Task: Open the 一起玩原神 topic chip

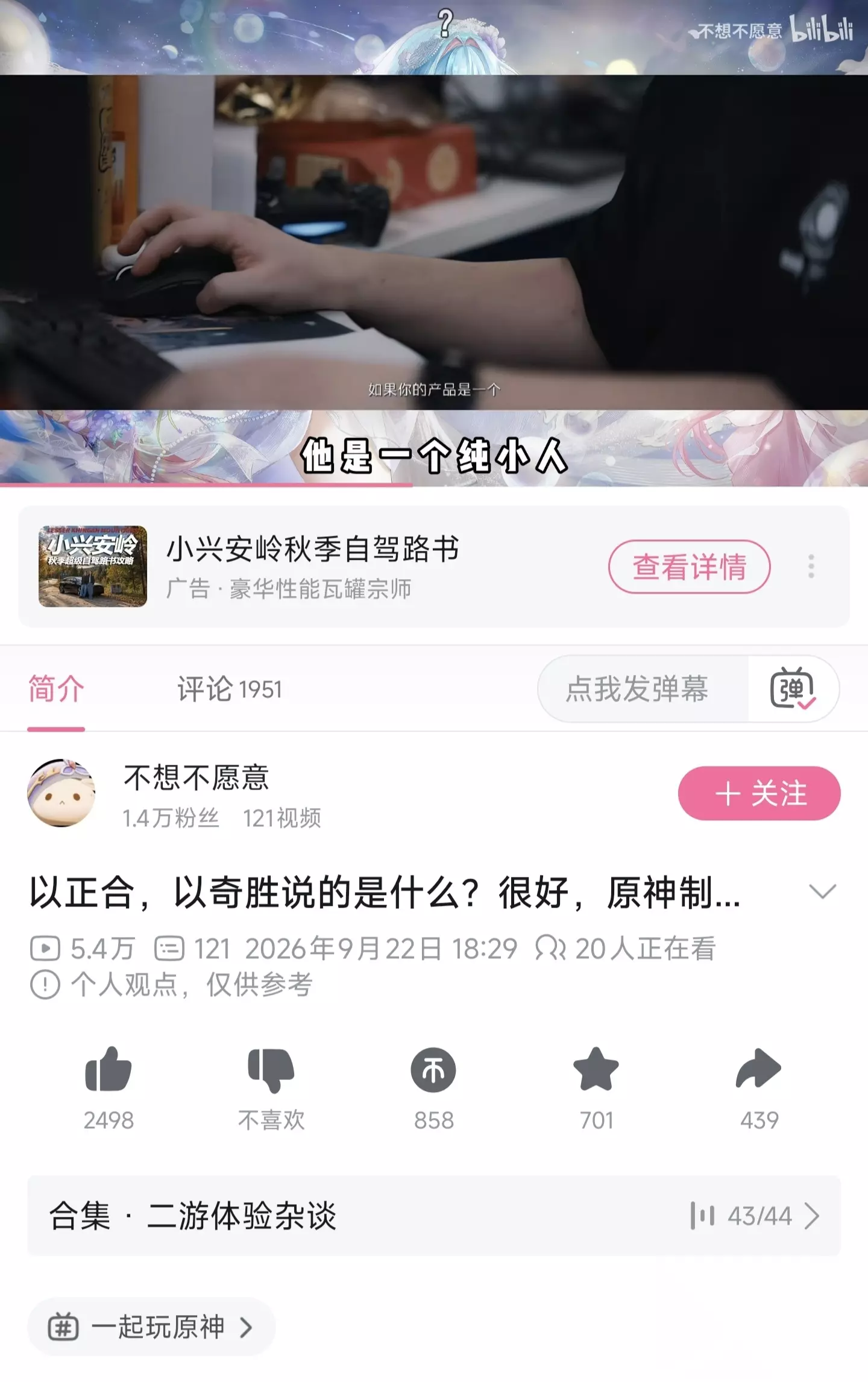Action: pos(151,1327)
